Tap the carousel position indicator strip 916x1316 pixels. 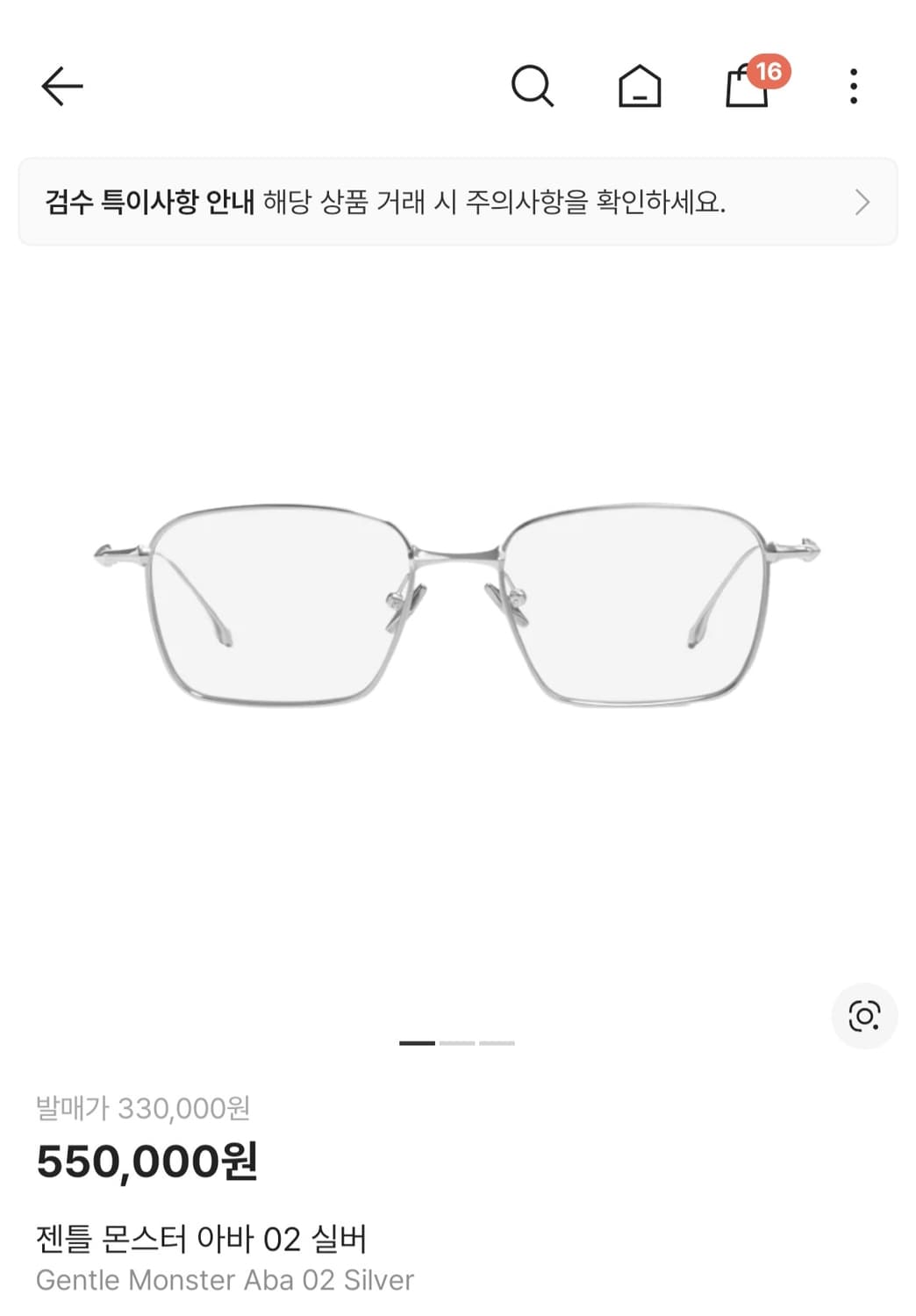pos(457,1042)
